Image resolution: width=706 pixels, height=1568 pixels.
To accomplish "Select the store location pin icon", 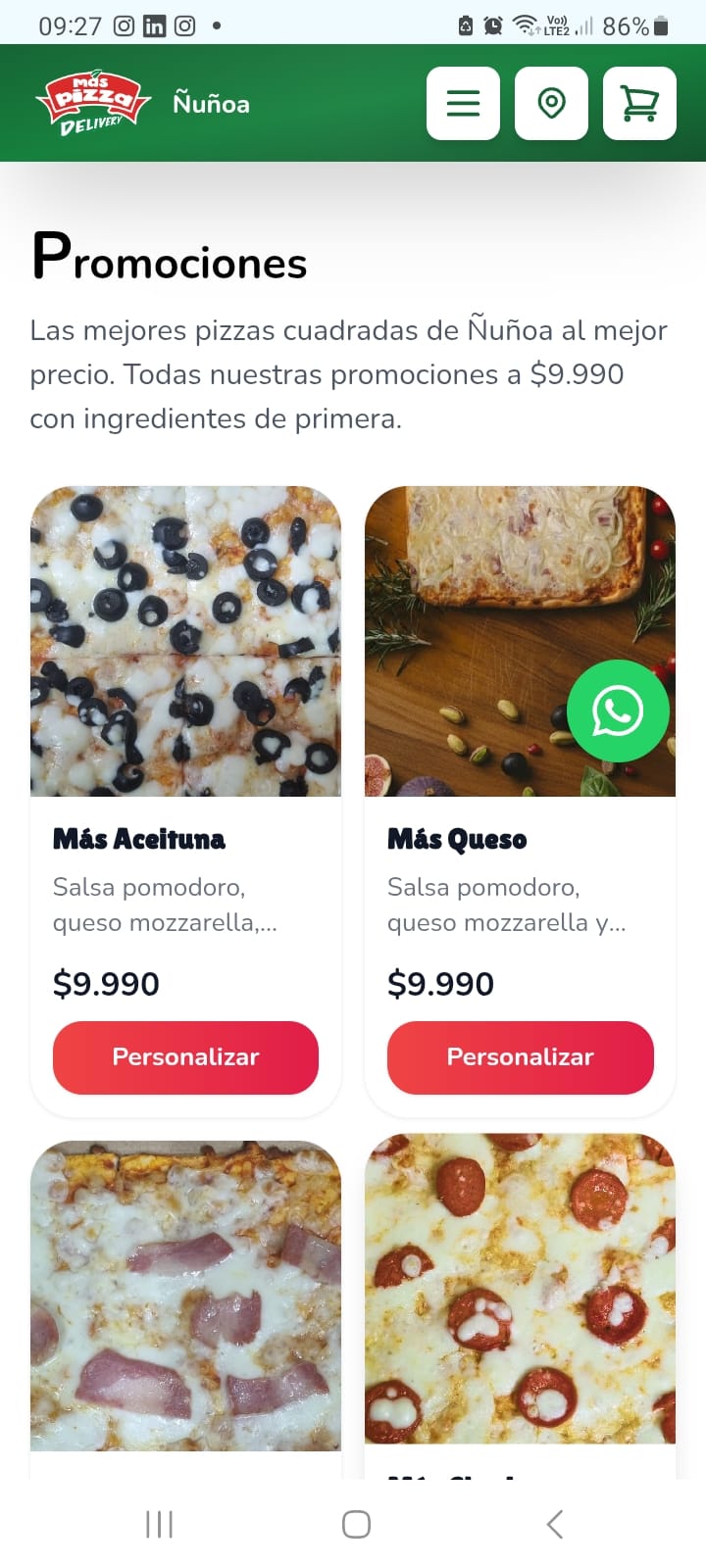I will 551,103.
